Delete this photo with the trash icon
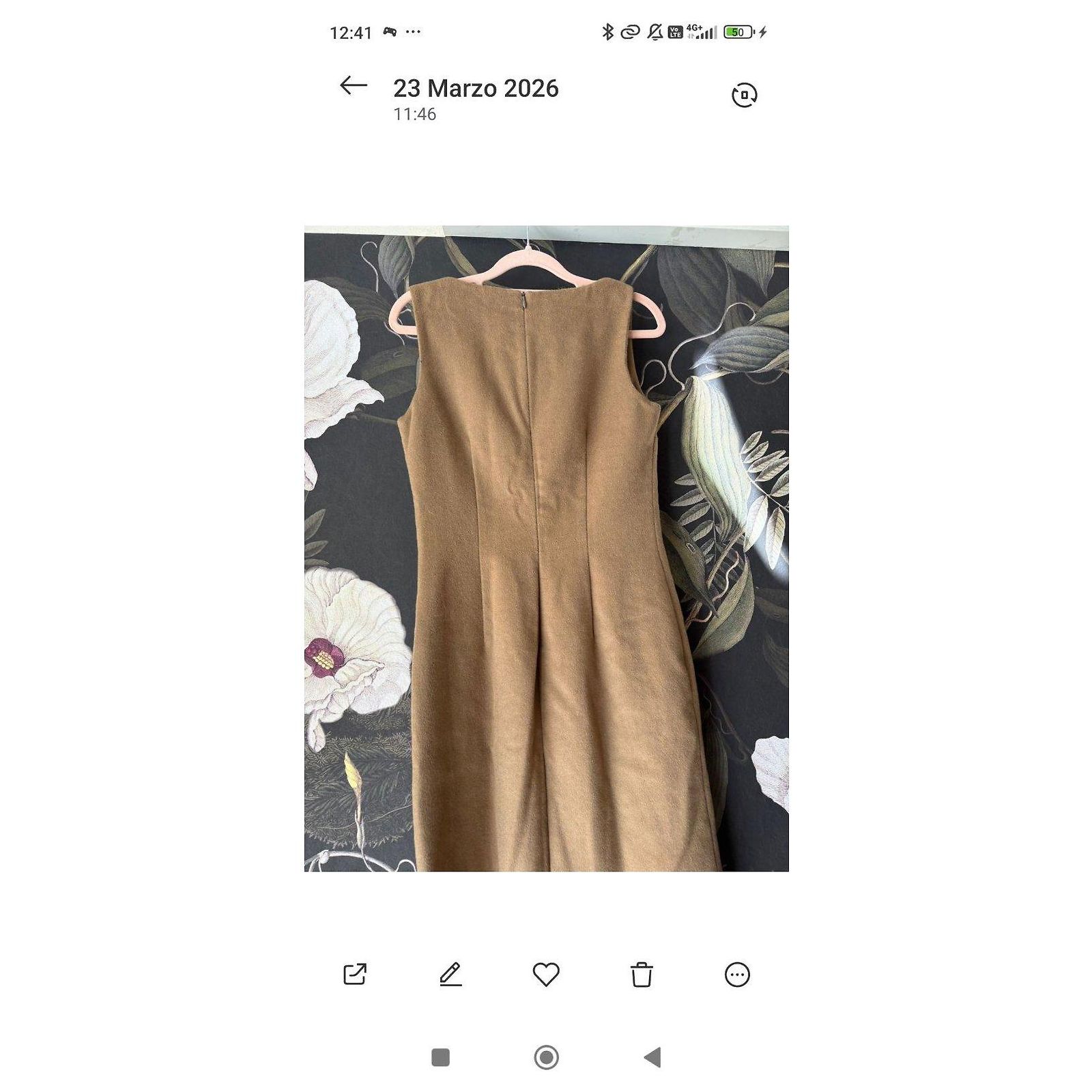Screen dimensions: 1092x1092 tap(642, 975)
